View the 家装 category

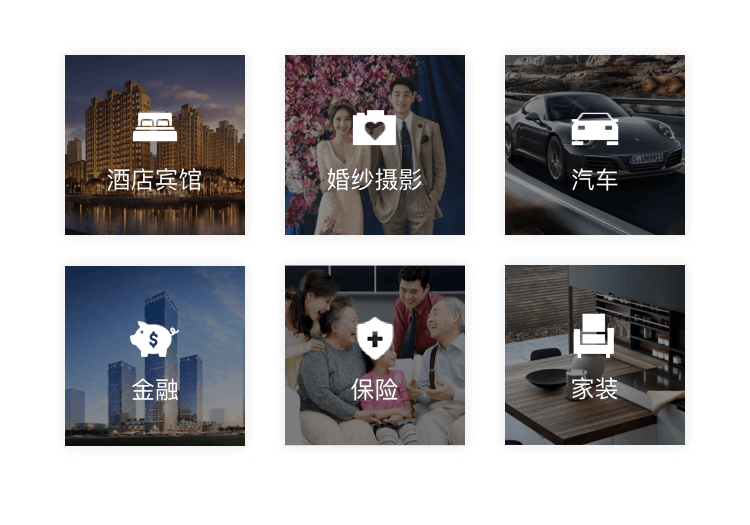pos(595,355)
